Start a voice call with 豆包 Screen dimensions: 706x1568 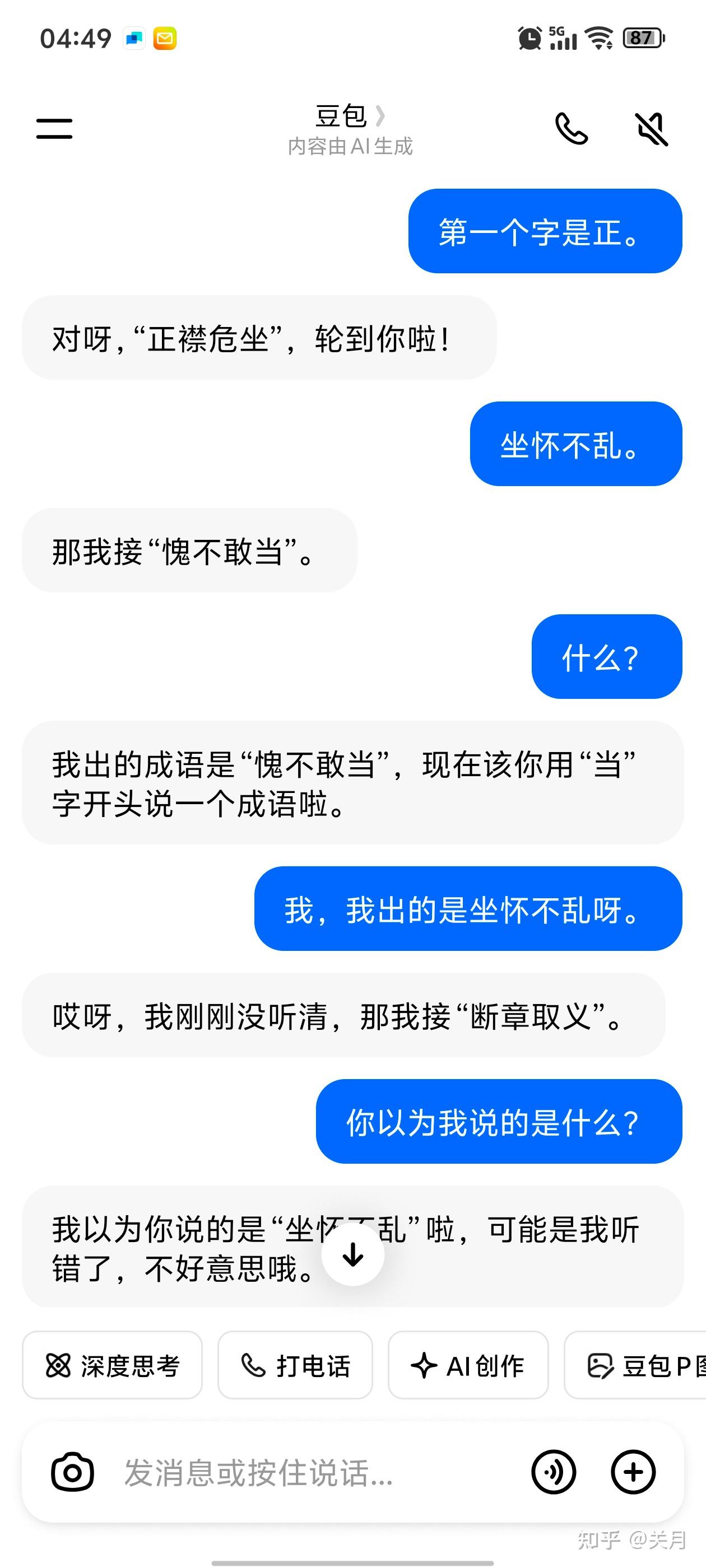coord(571,128)
